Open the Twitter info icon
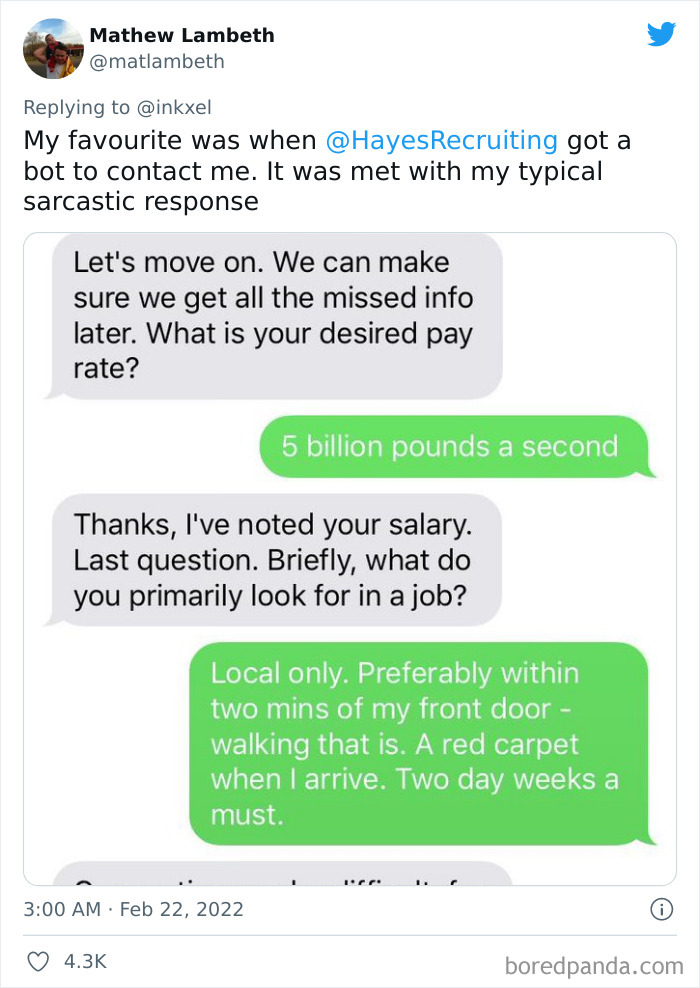Screen dimensions: 700x988 point(660,910)
